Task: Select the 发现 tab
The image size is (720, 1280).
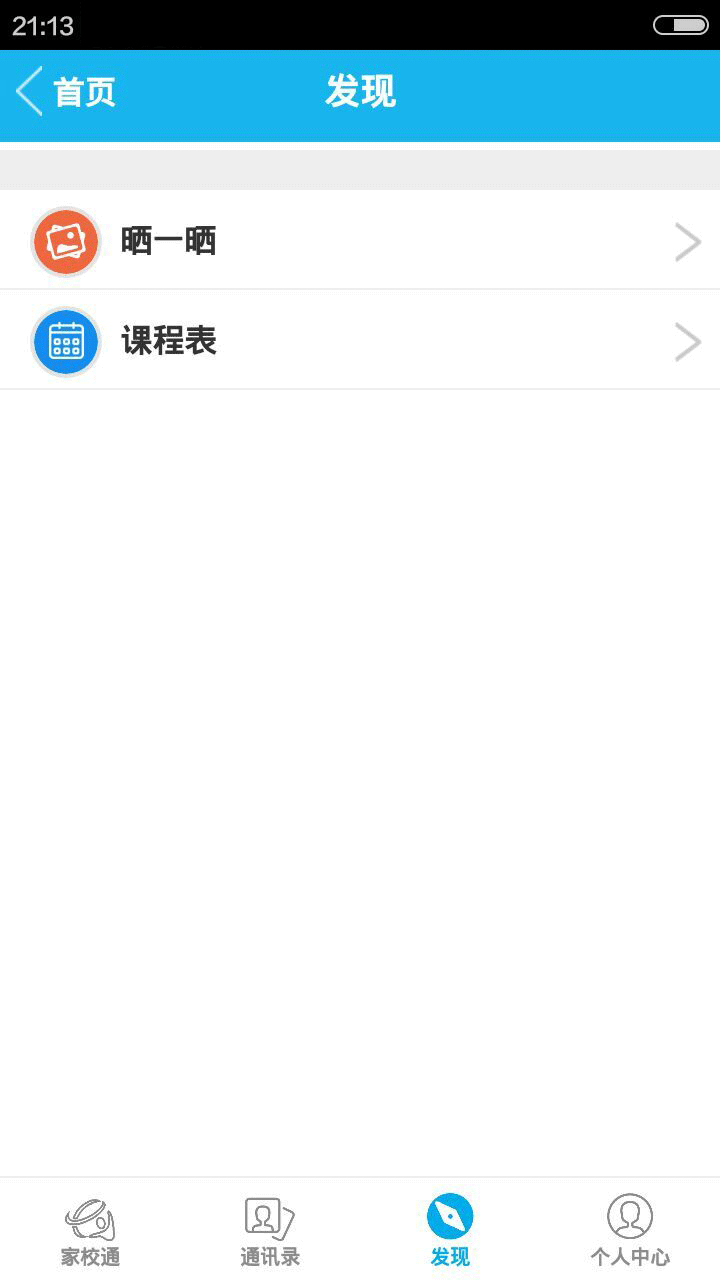Action: tap(450, 1230)
